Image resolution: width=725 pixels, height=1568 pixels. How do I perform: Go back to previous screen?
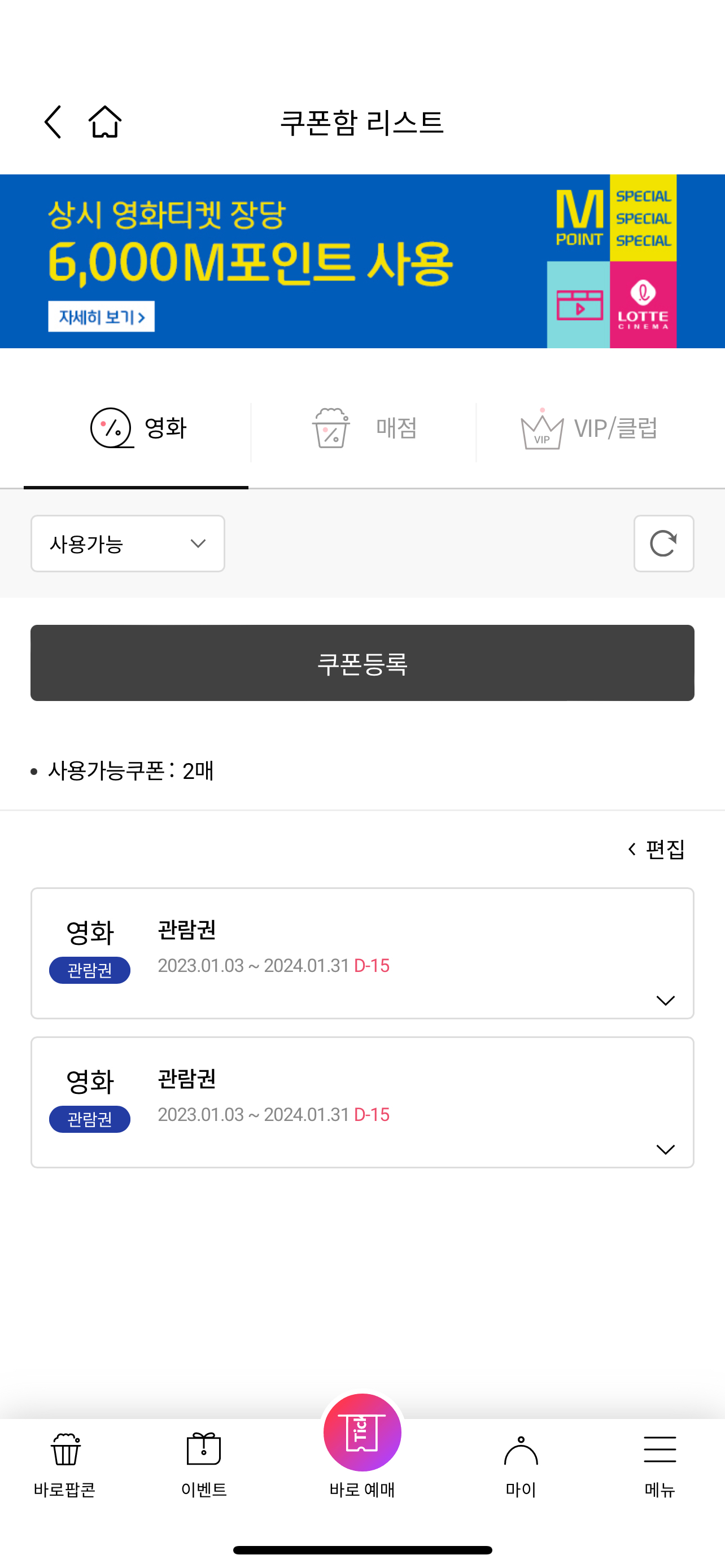[54, 122]
